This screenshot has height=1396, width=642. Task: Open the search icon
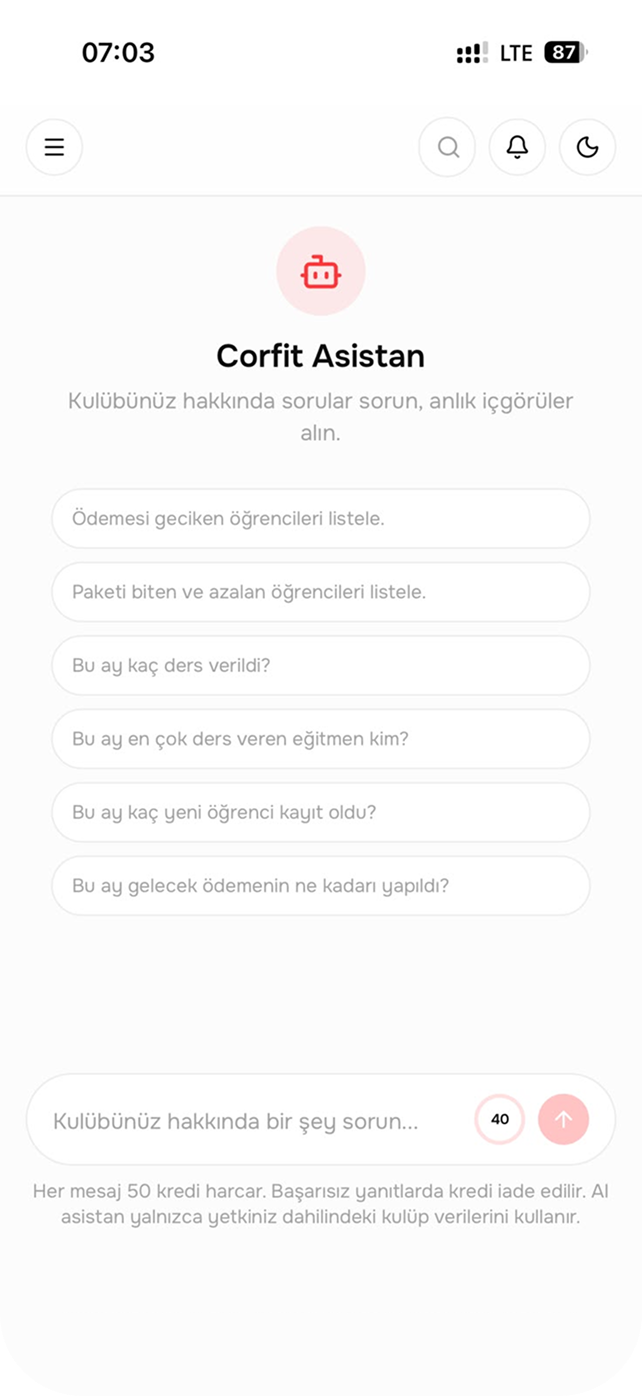(447, 148)
